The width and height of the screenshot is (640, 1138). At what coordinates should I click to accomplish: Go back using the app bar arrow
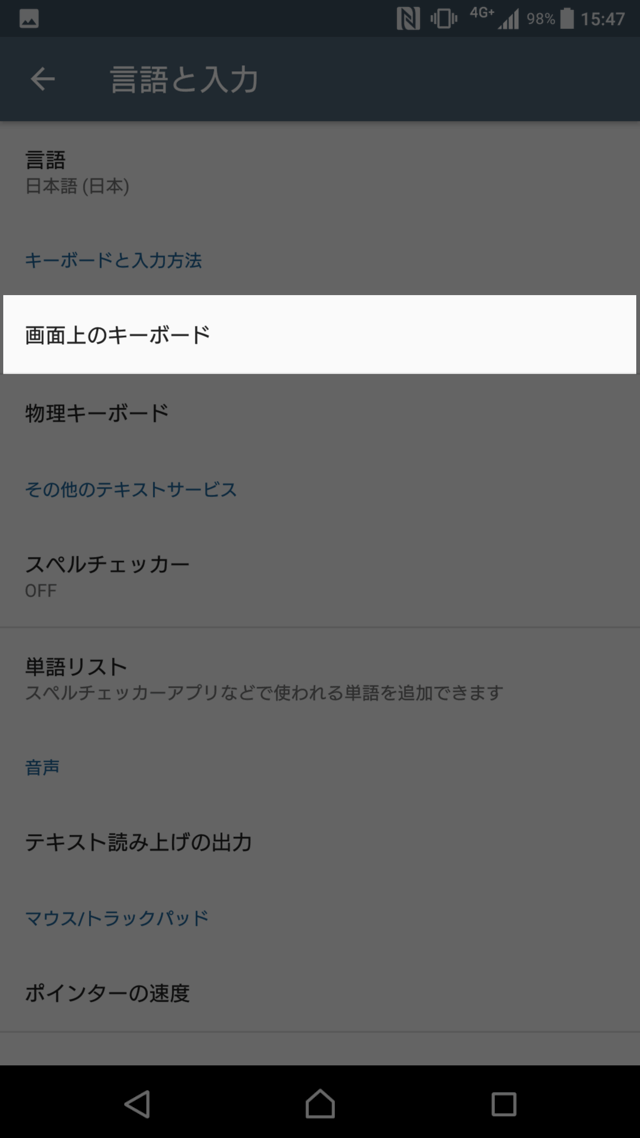pyautogui.click(x=42, y=79)
